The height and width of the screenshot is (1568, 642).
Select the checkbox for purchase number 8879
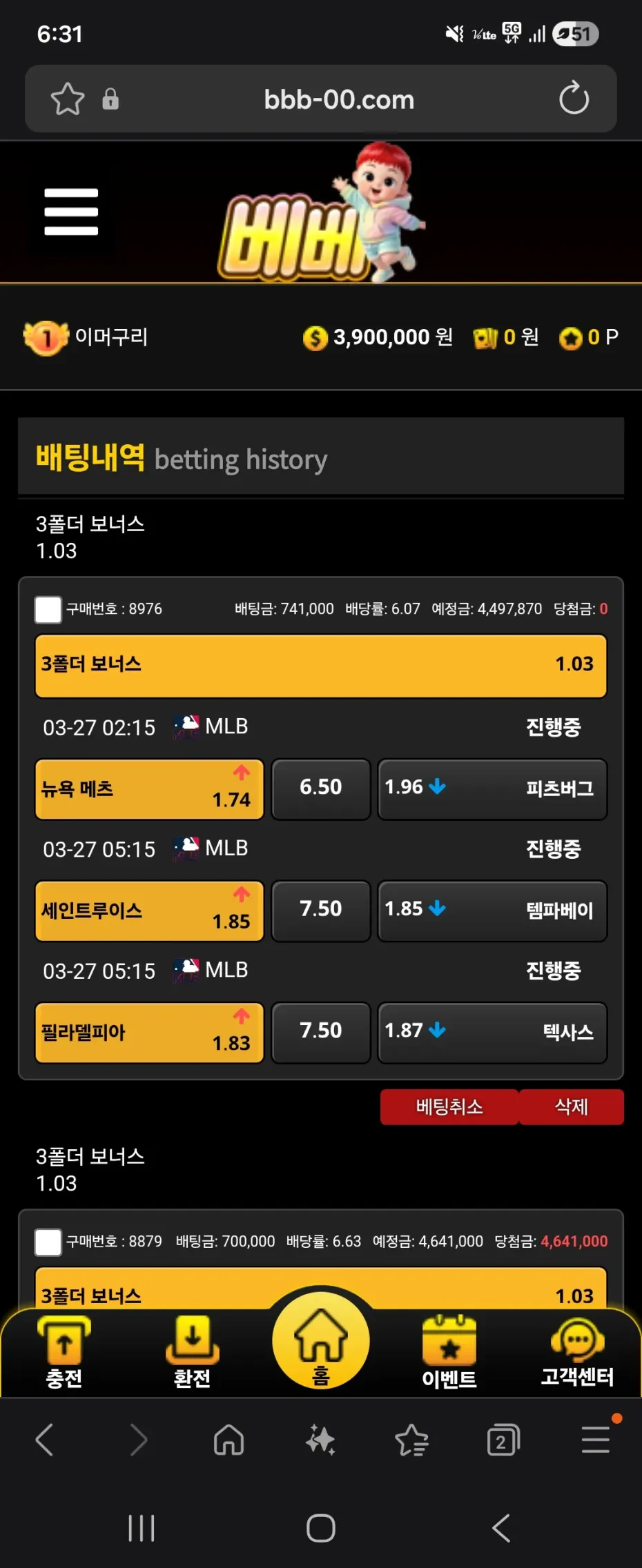48,1242
